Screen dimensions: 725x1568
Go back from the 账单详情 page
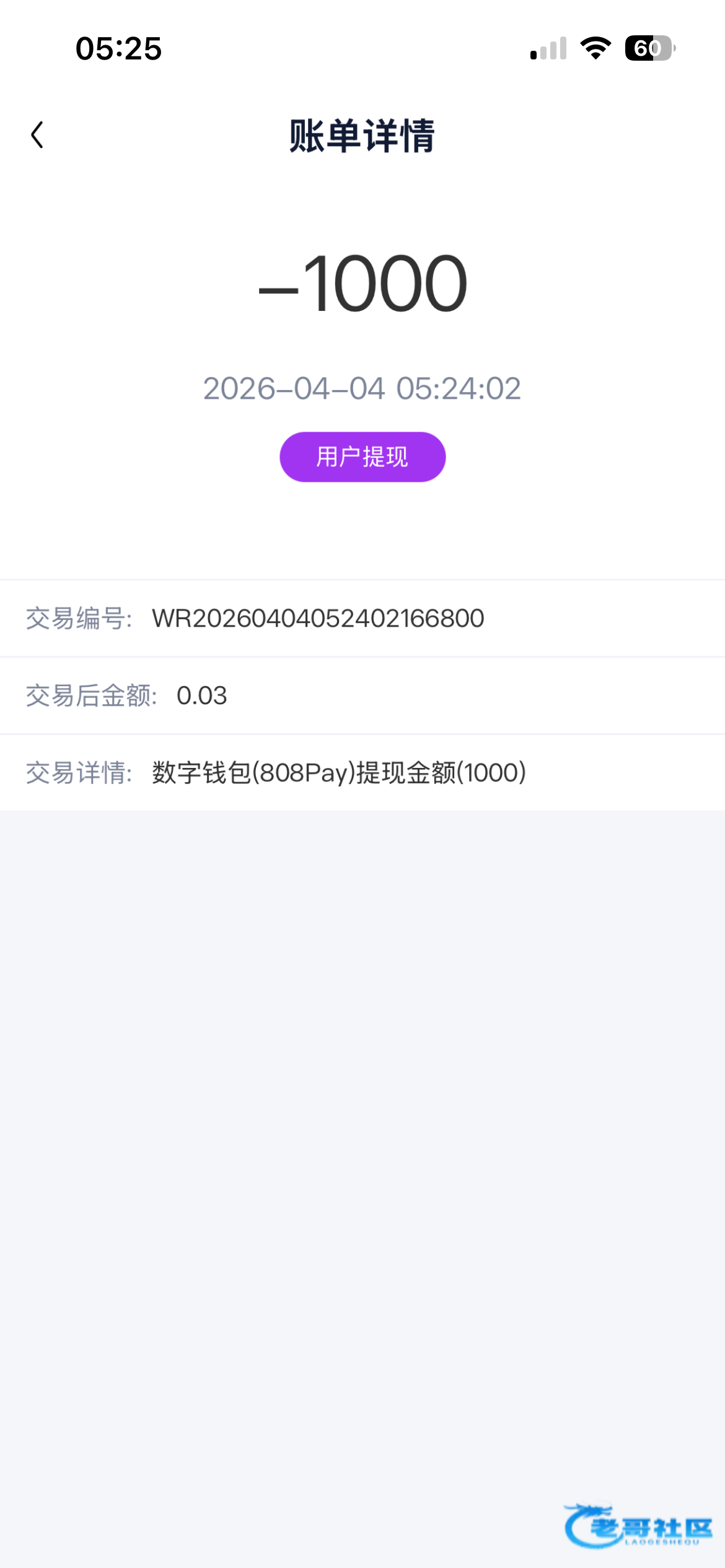pyautogui.click(x=37, y=135)
